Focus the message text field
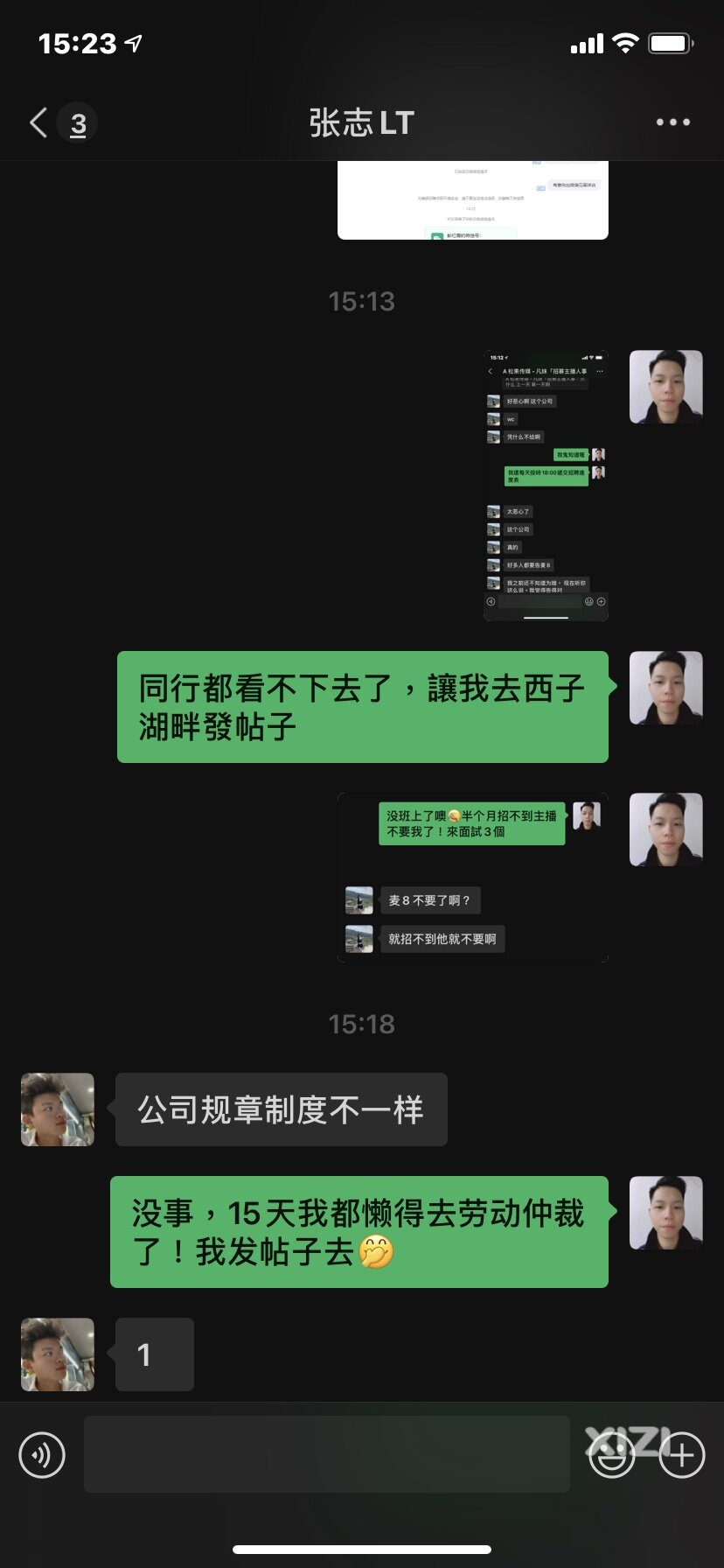724x1568 pixels. [x=326, y=1454]
